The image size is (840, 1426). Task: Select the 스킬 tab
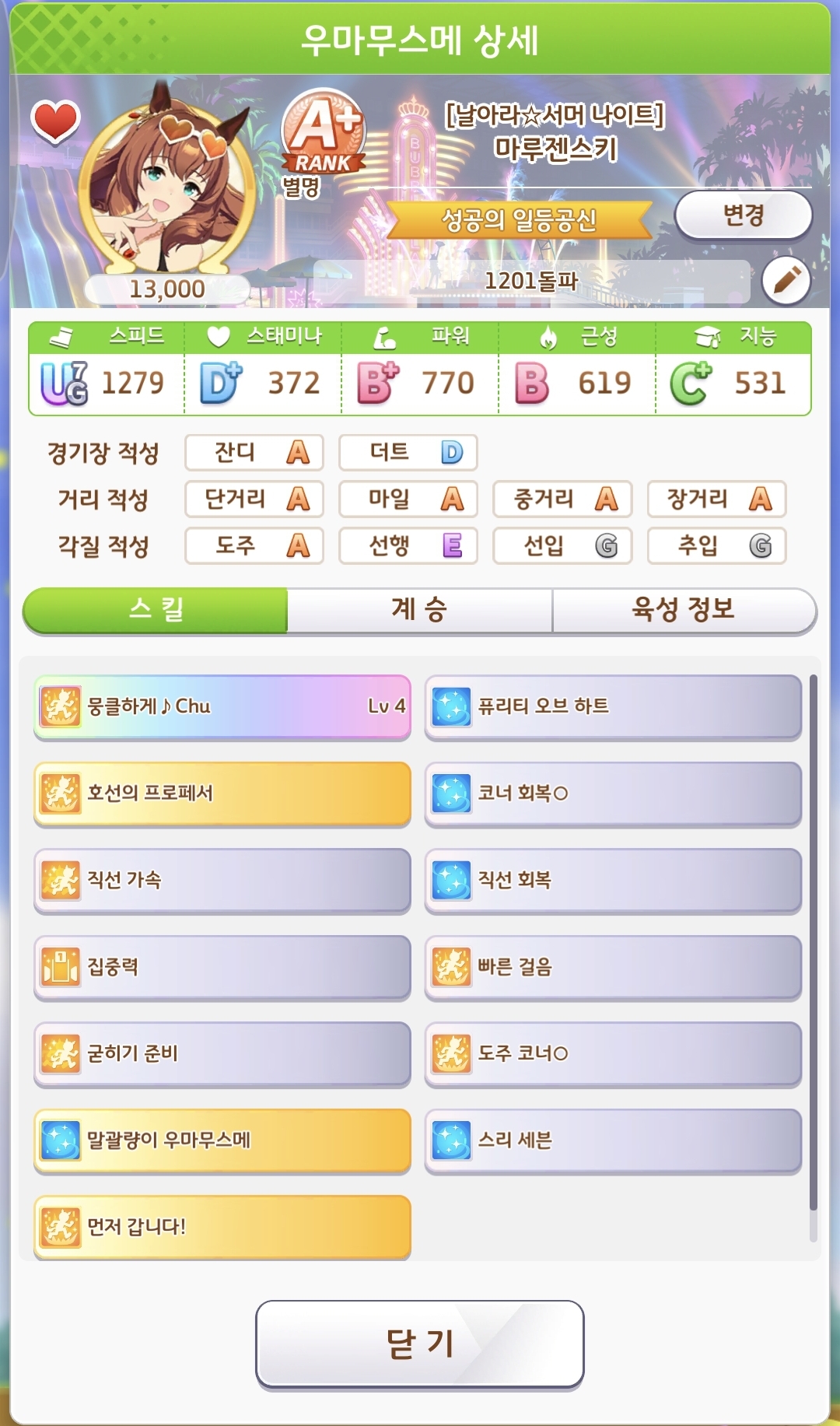point(156,610)
